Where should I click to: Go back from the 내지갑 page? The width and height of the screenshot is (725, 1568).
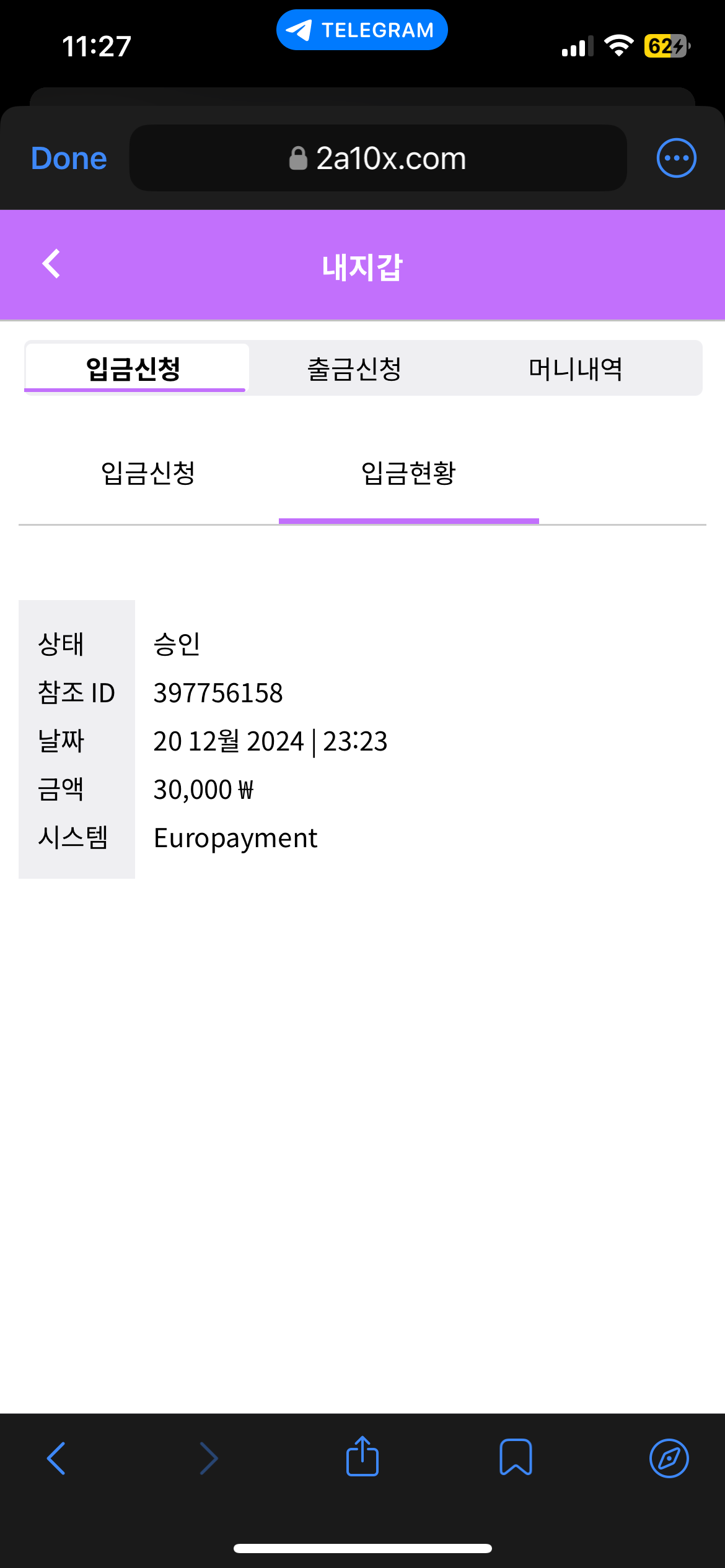tap(51, 264)
